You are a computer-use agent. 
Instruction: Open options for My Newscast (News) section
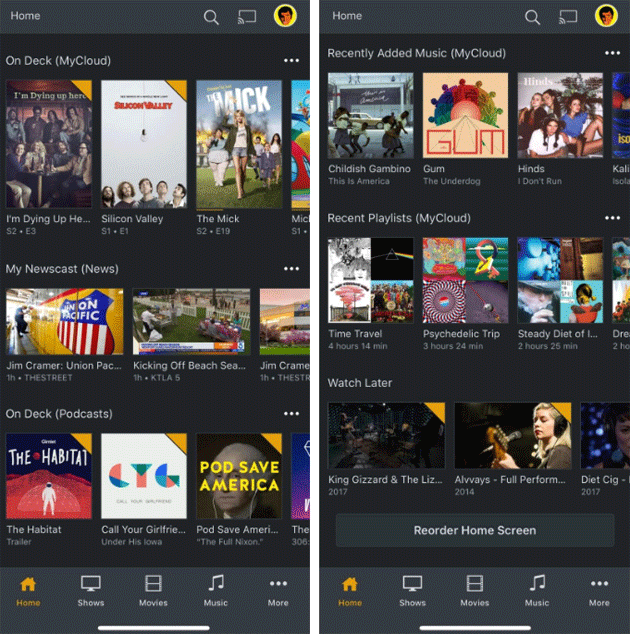[x=291, y=269]
